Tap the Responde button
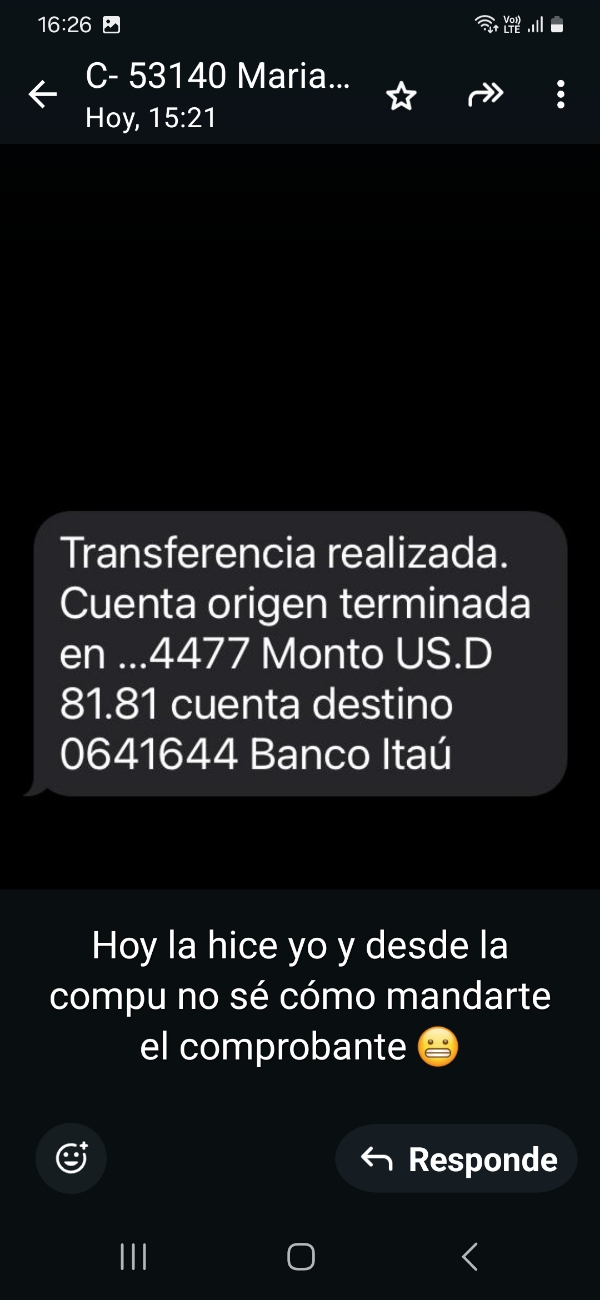 coord(457,1159)
